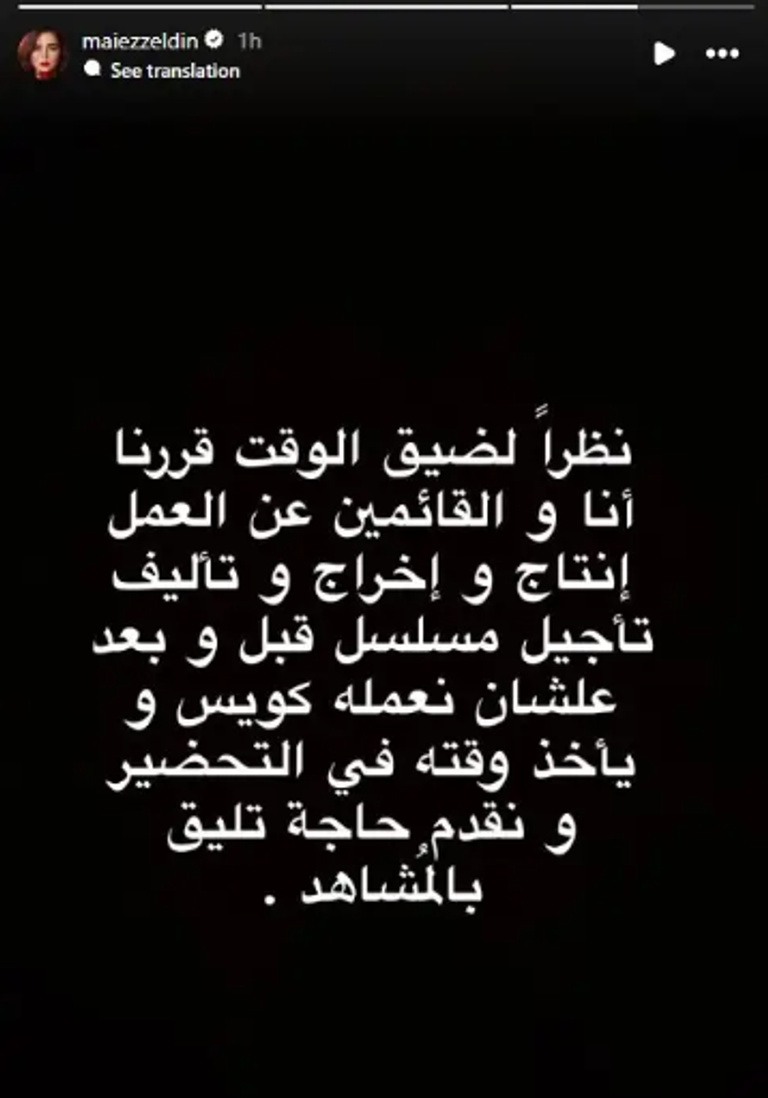Click the story progress bar at top

point(384,5)
